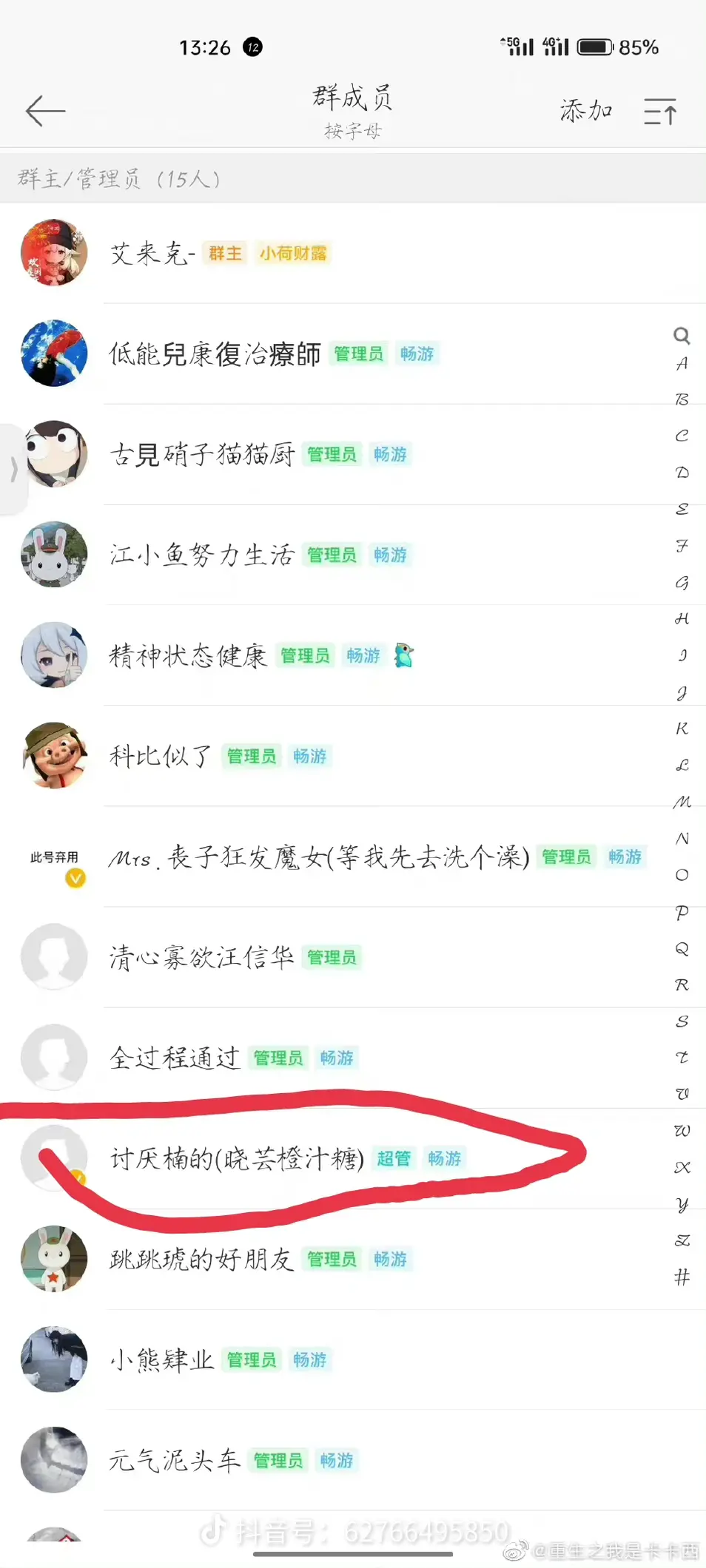
Task: View member 低能兒康復治療師
Action: [x=215, y=354]
